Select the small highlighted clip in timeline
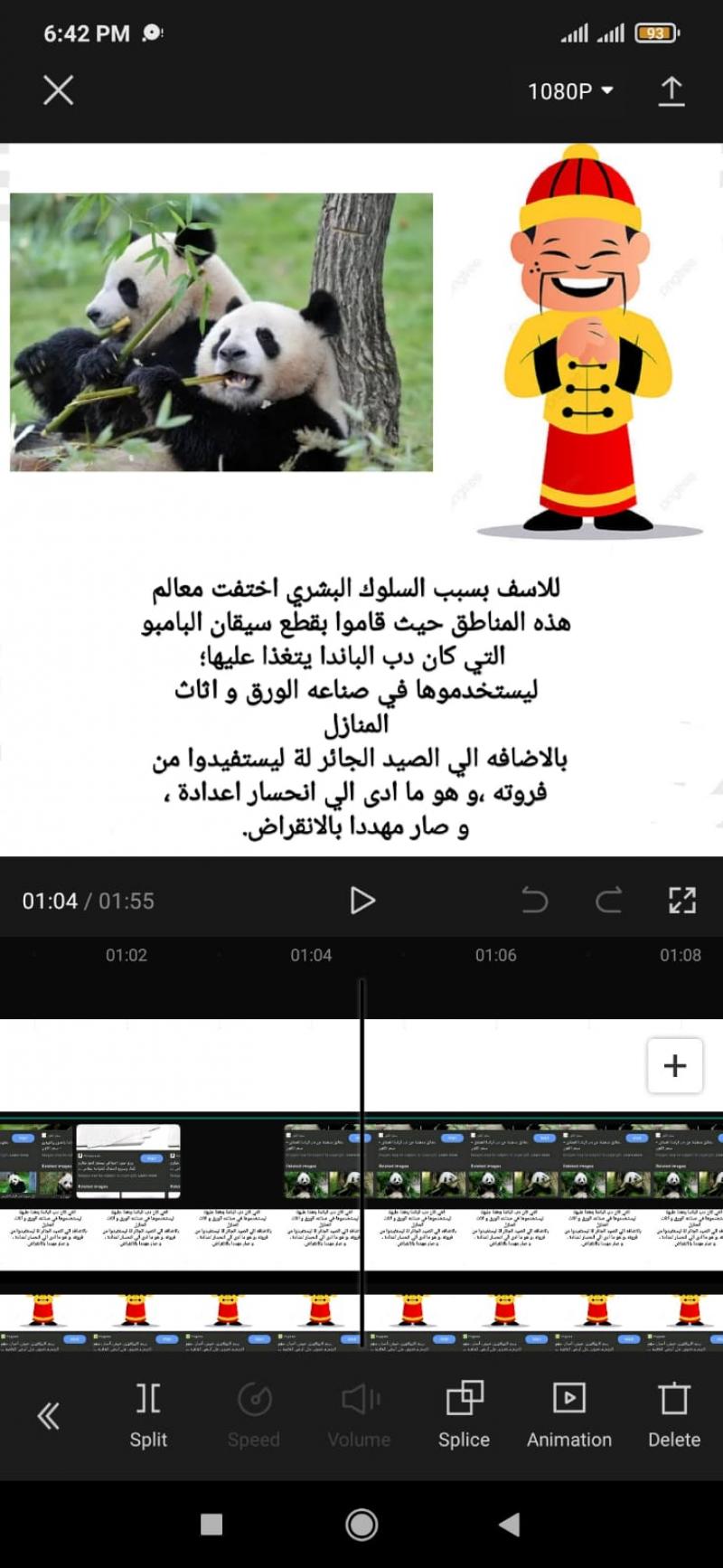The width and height of the screenshot is (723, 1568). [128, 1161]
